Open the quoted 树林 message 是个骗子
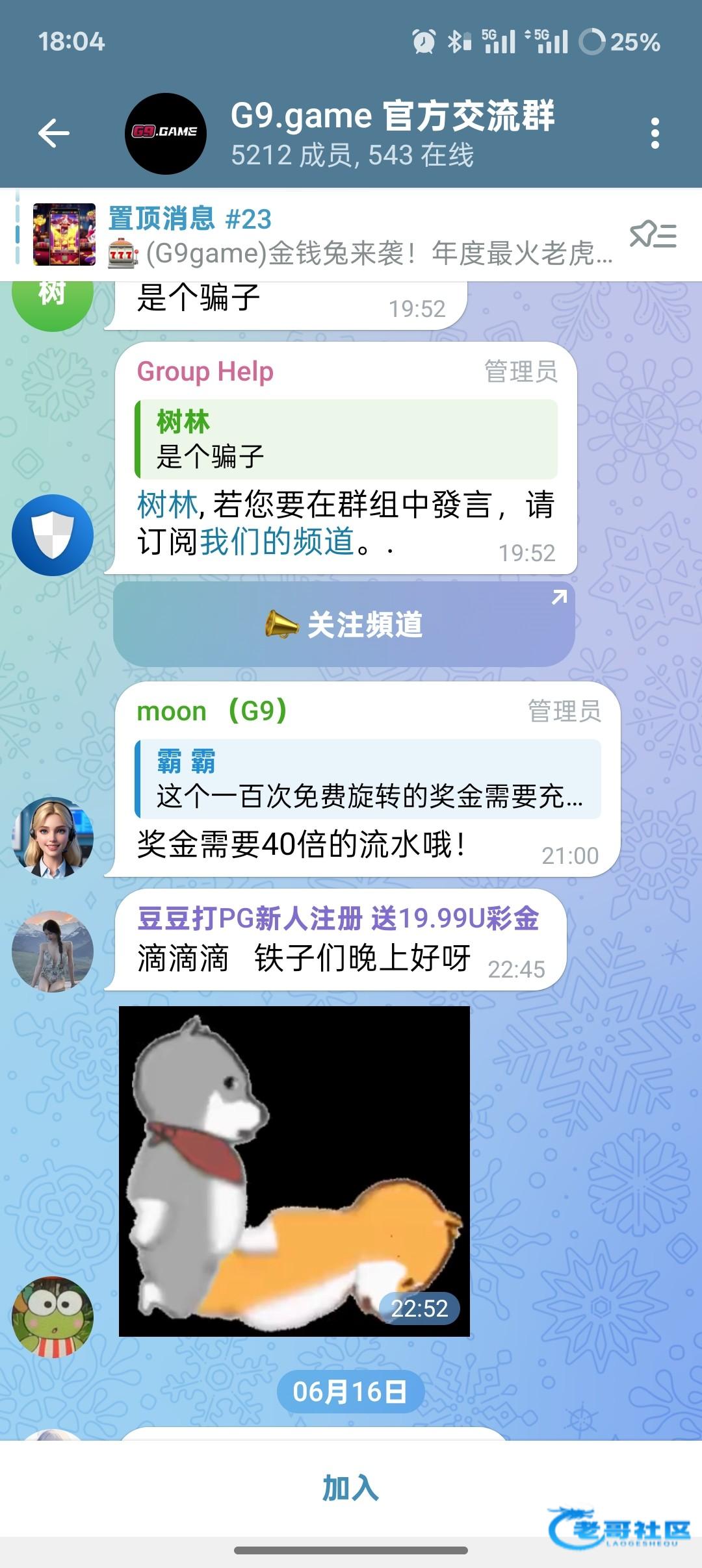The width and height of the screenshot is (702, 1568). 346,440
